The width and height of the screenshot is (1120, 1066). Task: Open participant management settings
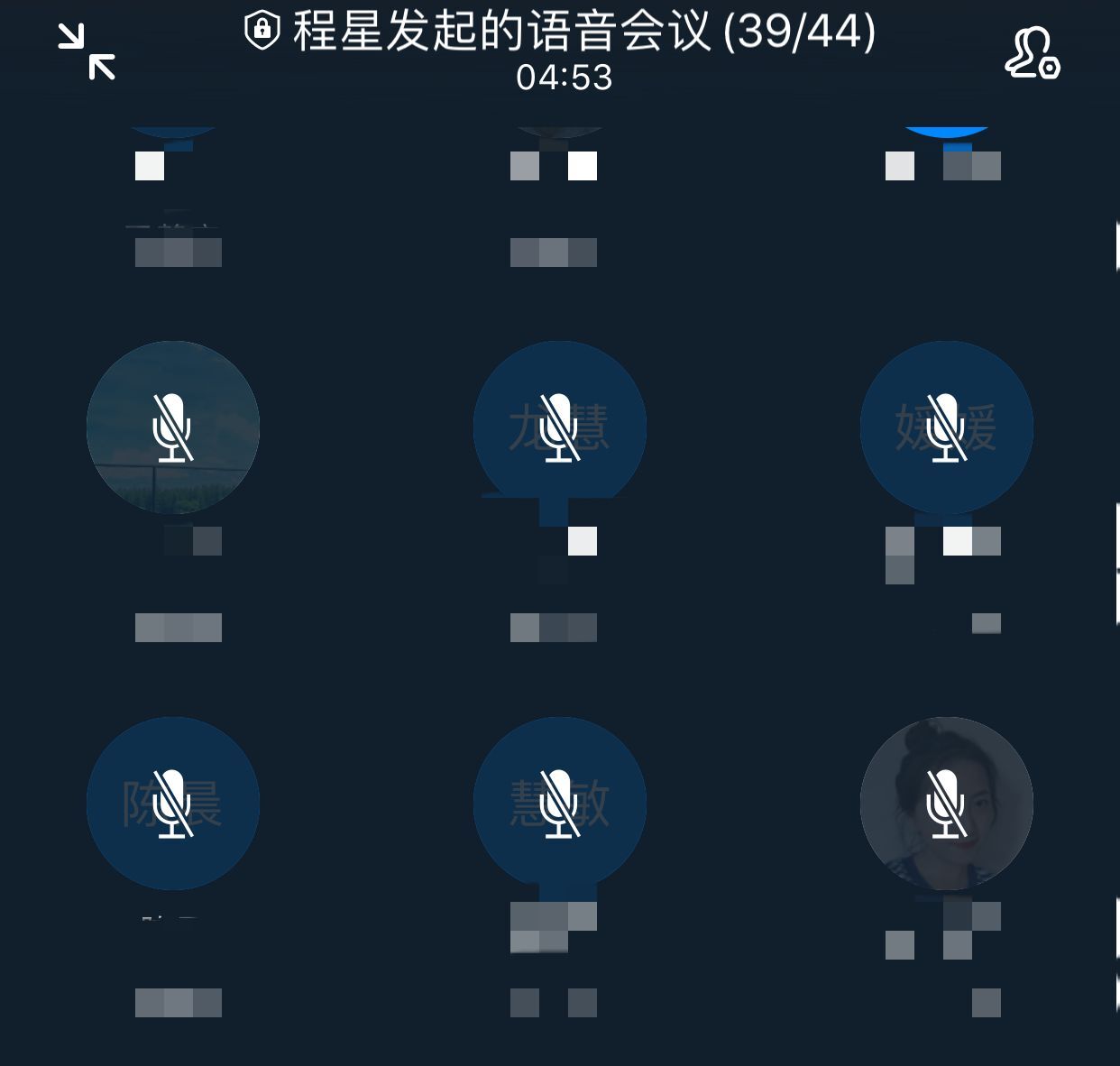click(x=1032, y=53)
